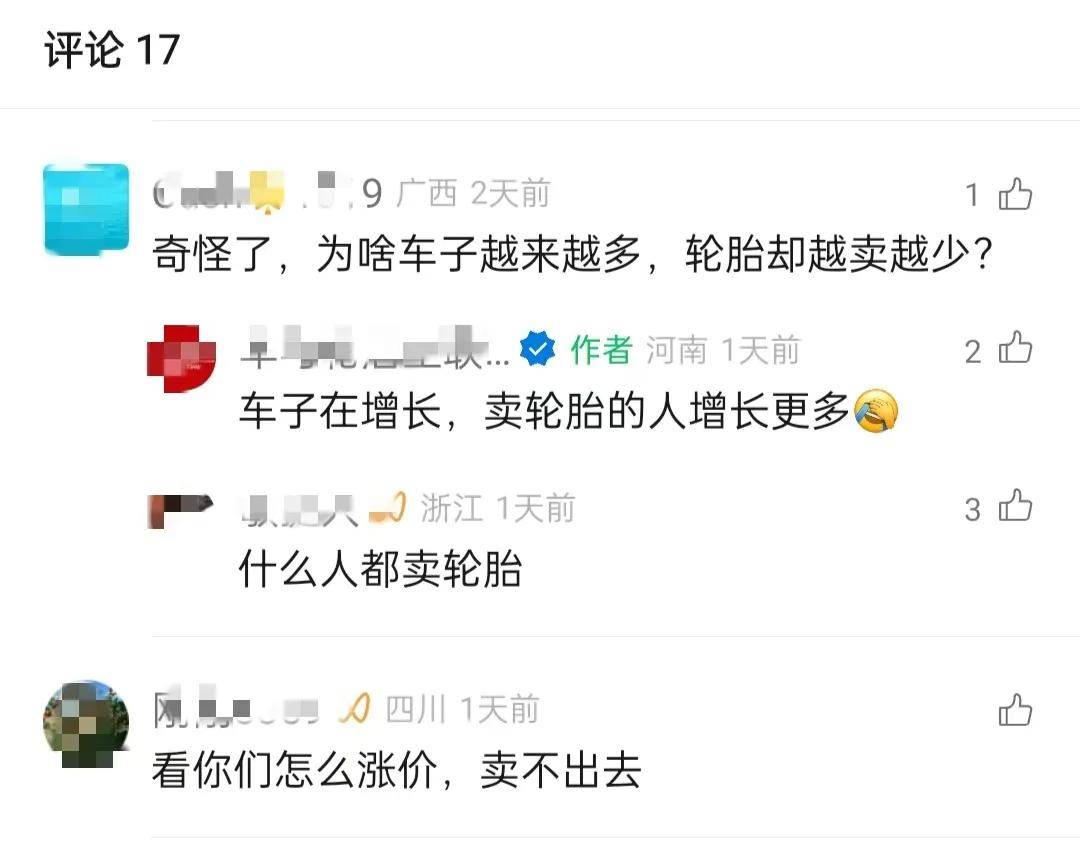1080x854 pixels.
Task: Like the Zhejiang reply 什么人都卖轮胎
Action: (x=1014, y=508)
